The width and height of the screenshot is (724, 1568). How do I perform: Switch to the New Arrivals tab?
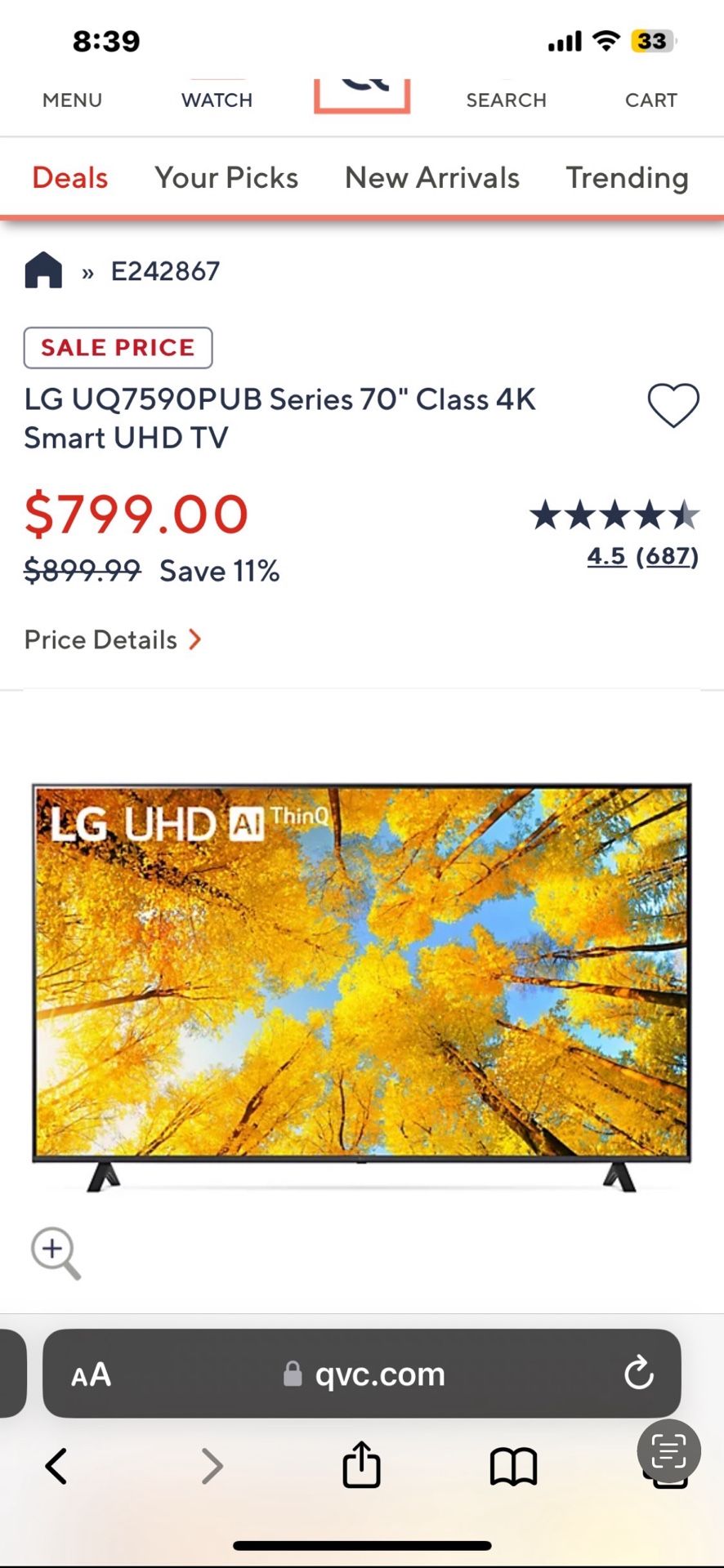pos(431,177)
